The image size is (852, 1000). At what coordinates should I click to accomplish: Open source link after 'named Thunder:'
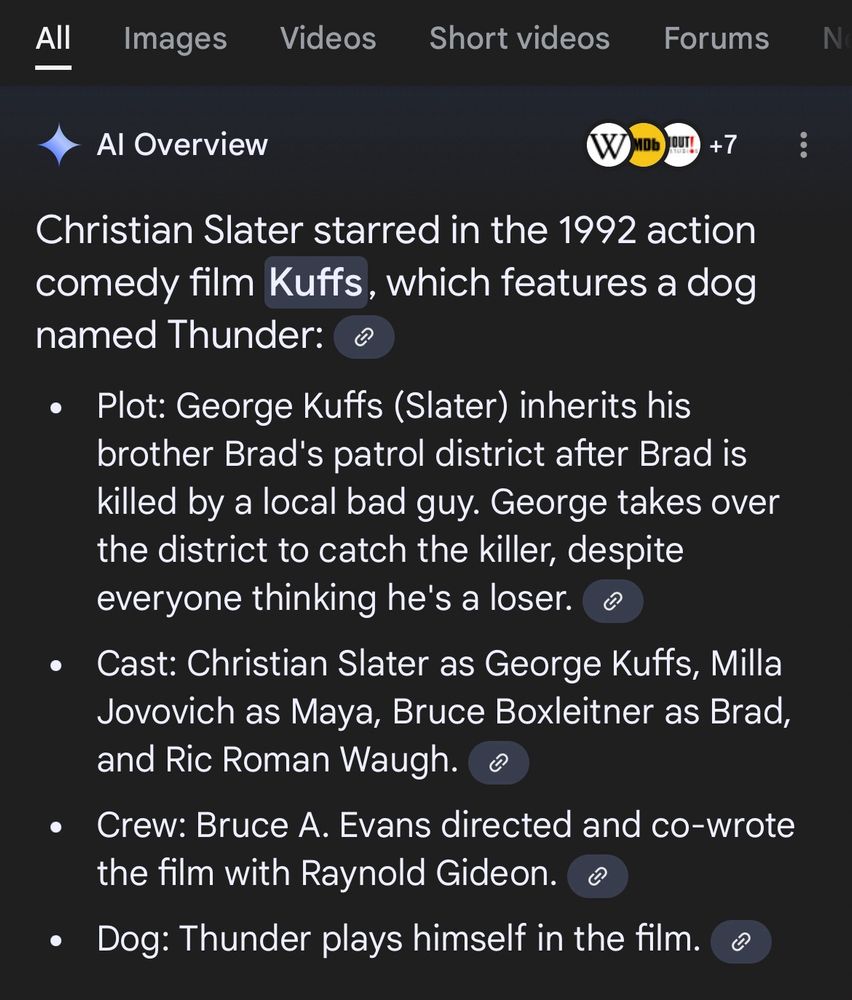[x=364, y=337]
